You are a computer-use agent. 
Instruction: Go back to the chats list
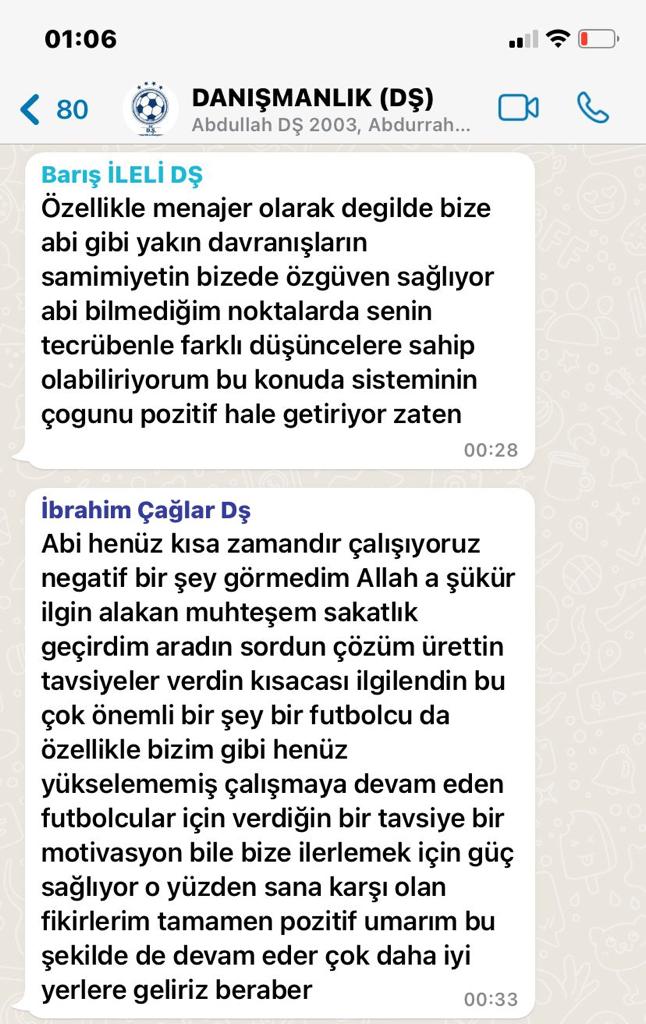click(52, 108)
